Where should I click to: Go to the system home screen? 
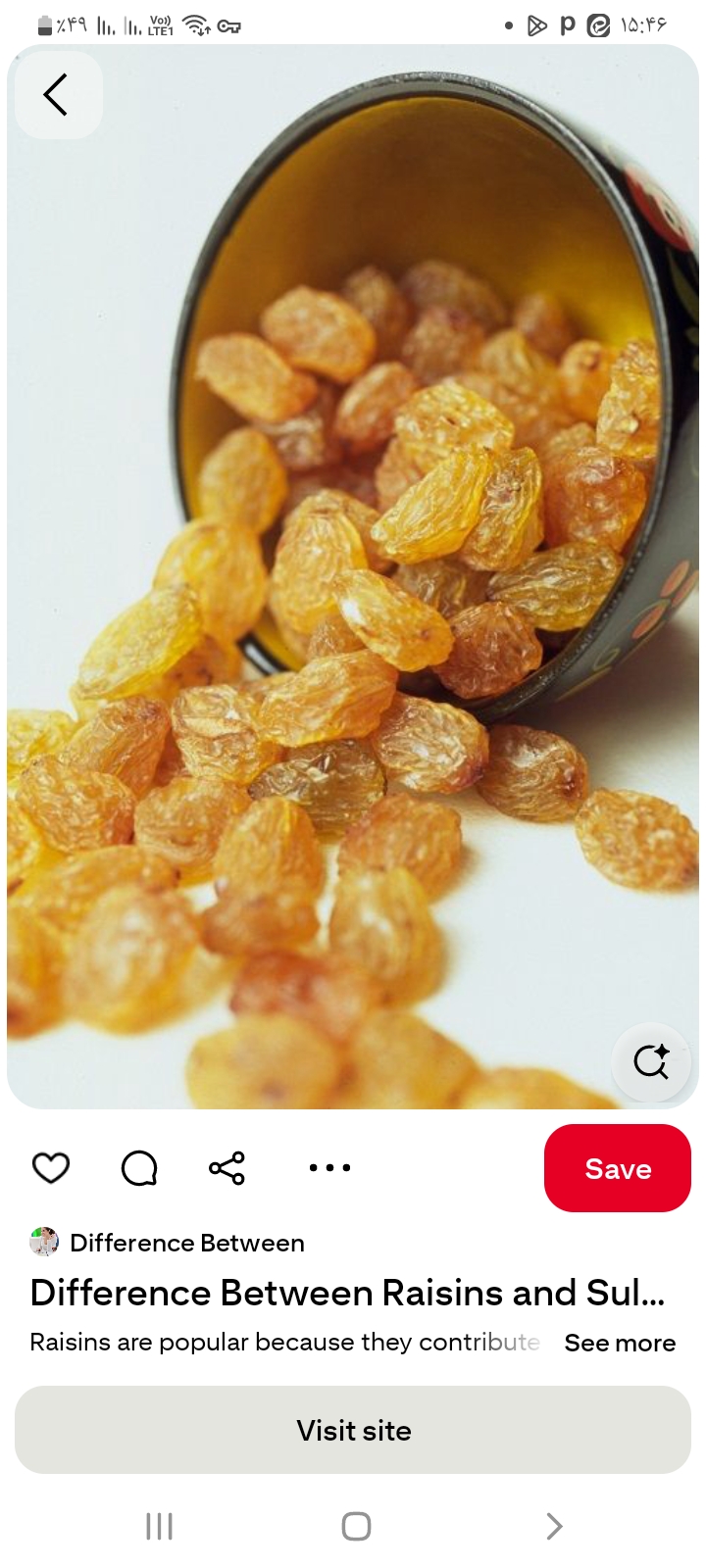pos(356,1526)
